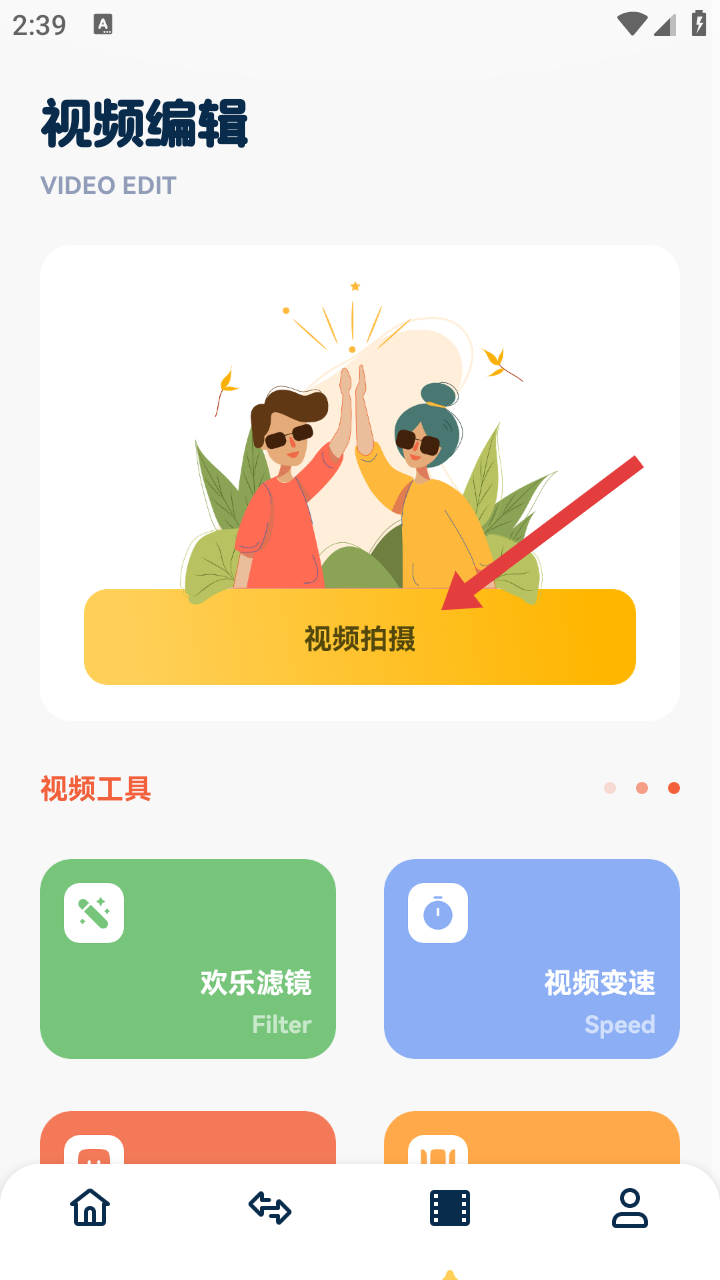The width and height of the screenshot is (720, 1280).
Task: Select the film strip video tab
Action: point(450,1208)
